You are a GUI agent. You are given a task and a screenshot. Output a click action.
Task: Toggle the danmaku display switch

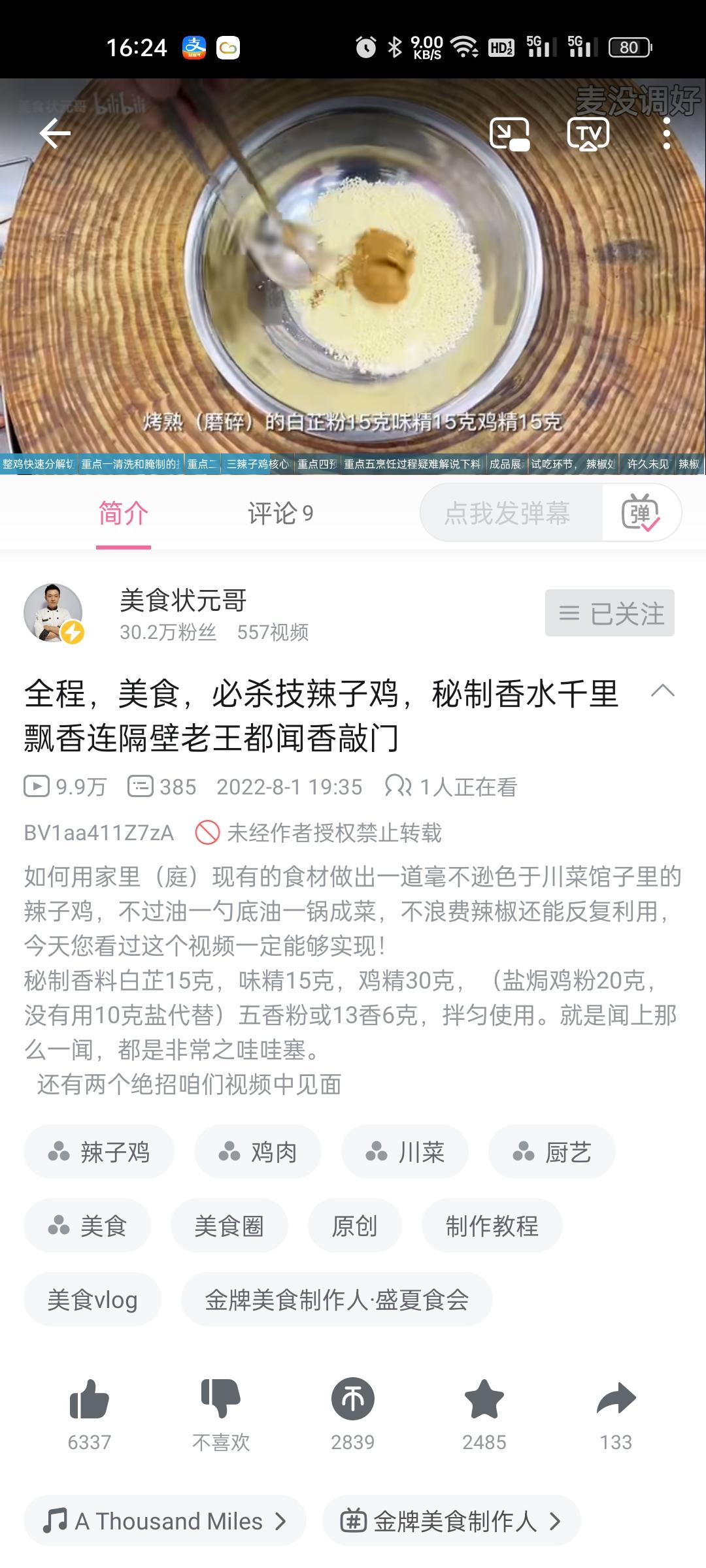coord(641,514)
